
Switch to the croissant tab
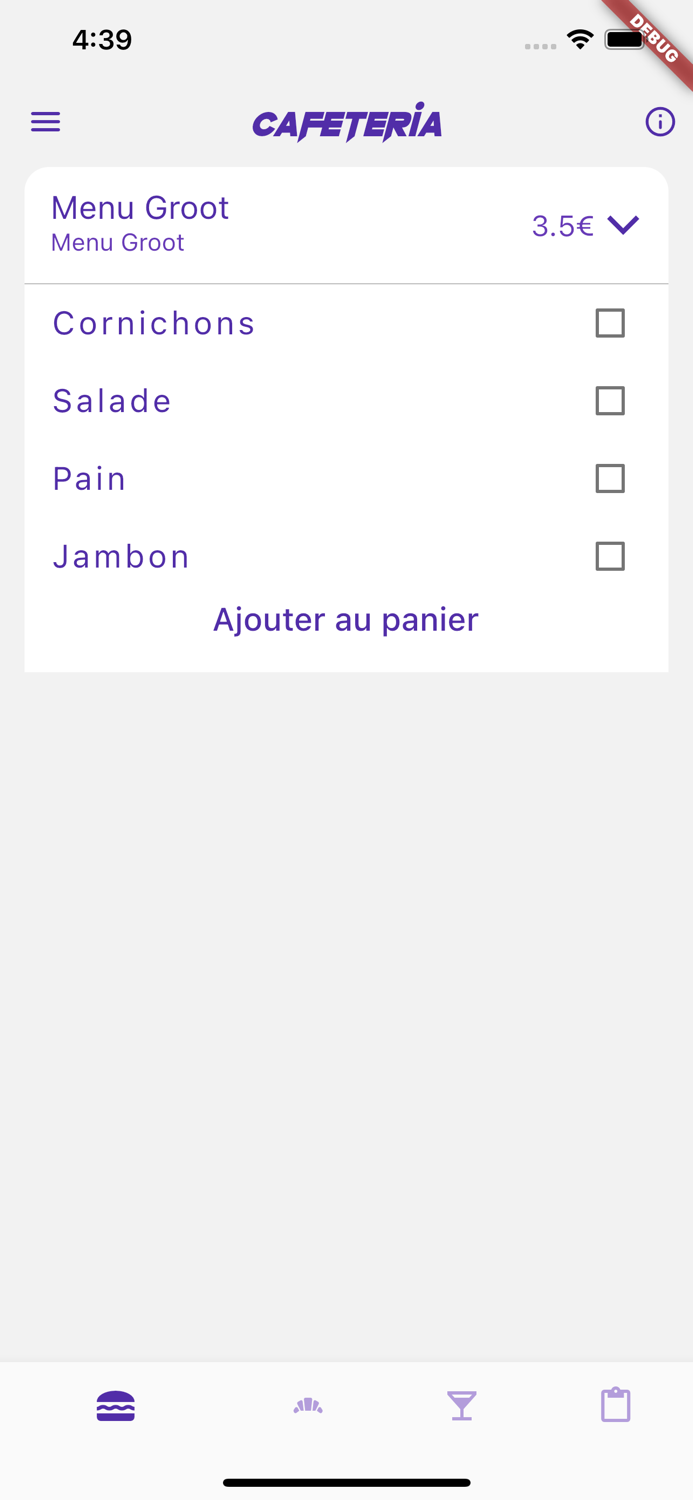tap(308, 1406)
